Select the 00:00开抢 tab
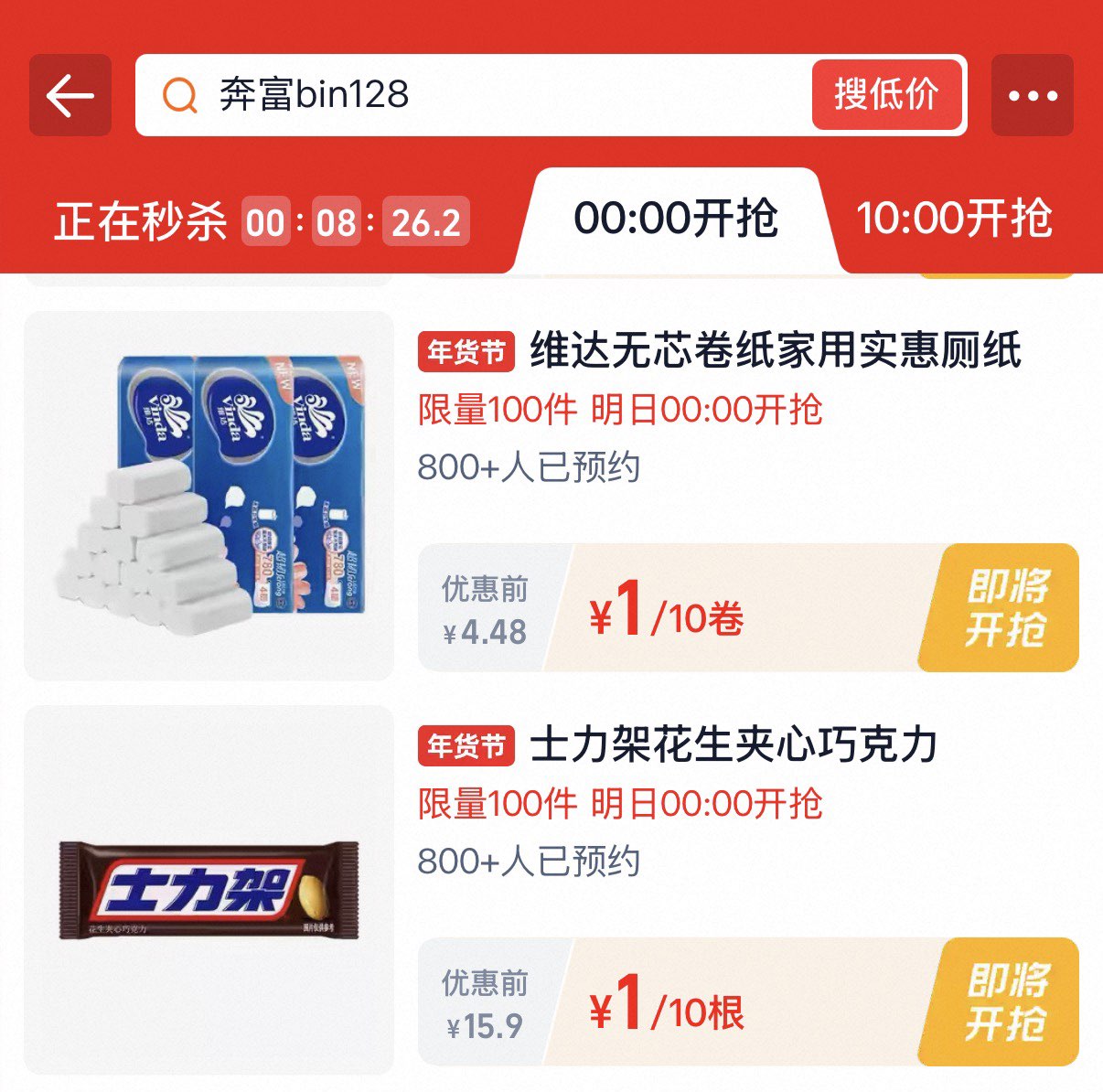Screen dimensions: 1103x1092 [676, 219]
